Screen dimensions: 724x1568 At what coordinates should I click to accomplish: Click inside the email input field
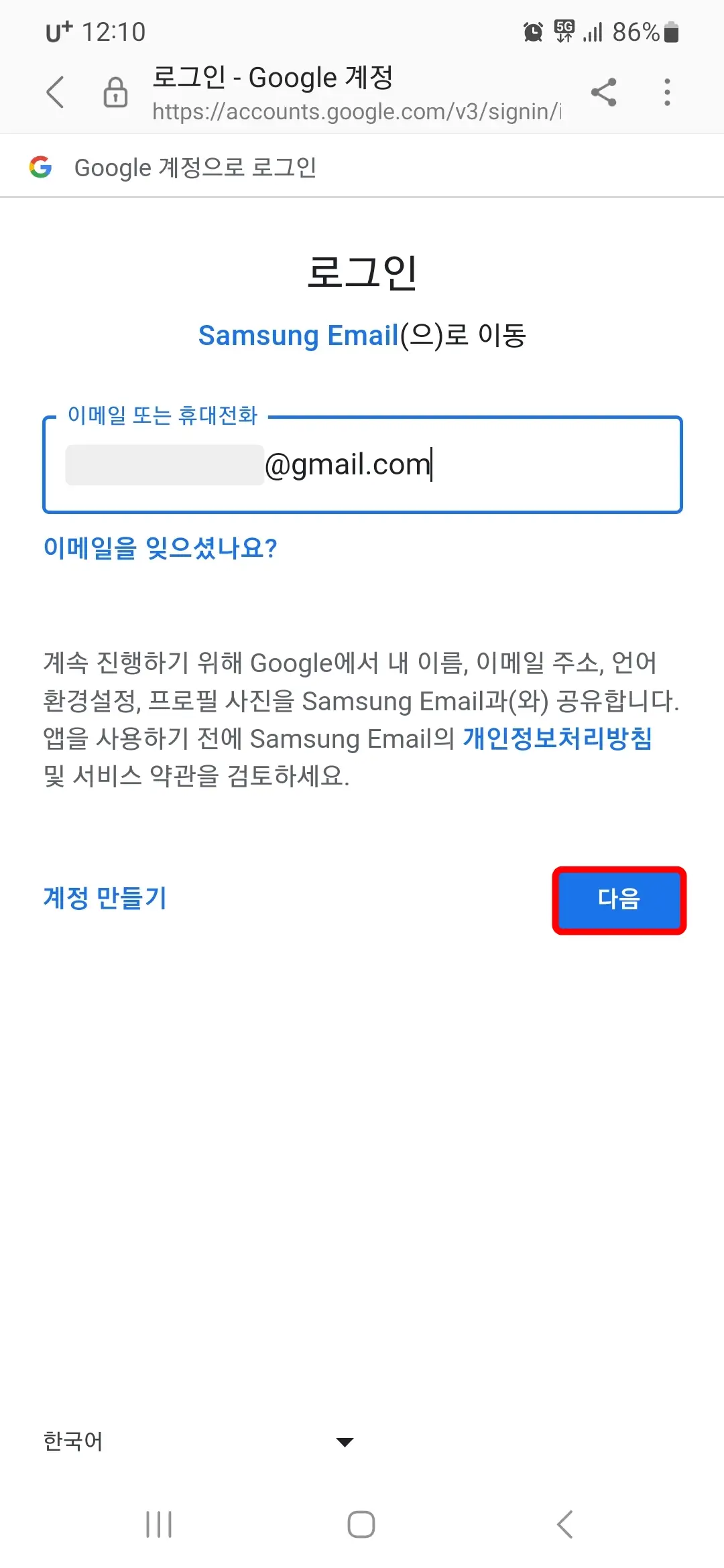(x=362, y=465)
